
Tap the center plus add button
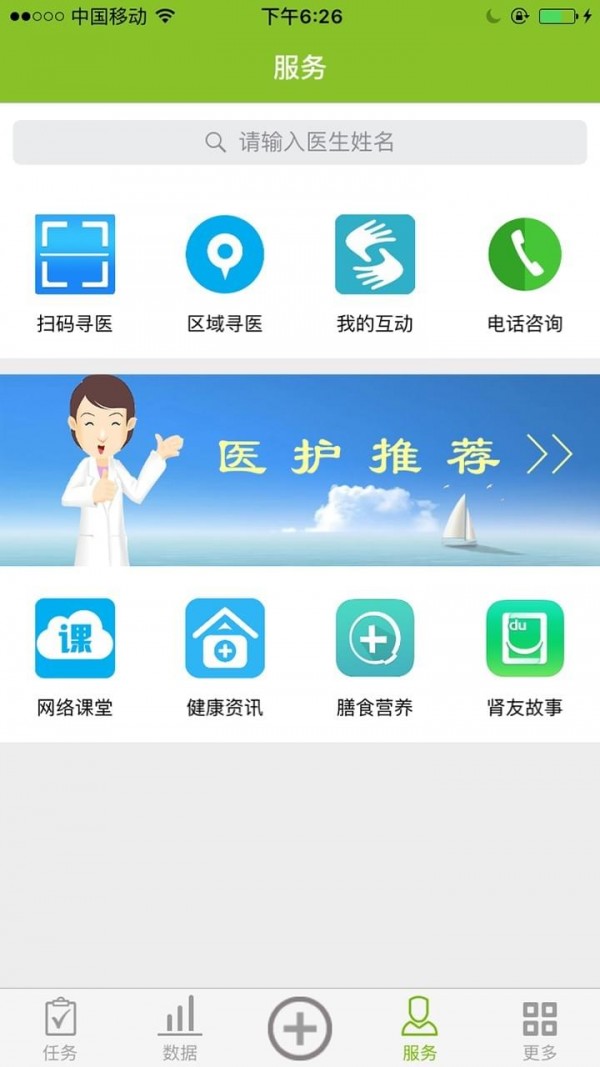tap(300, 1028)
